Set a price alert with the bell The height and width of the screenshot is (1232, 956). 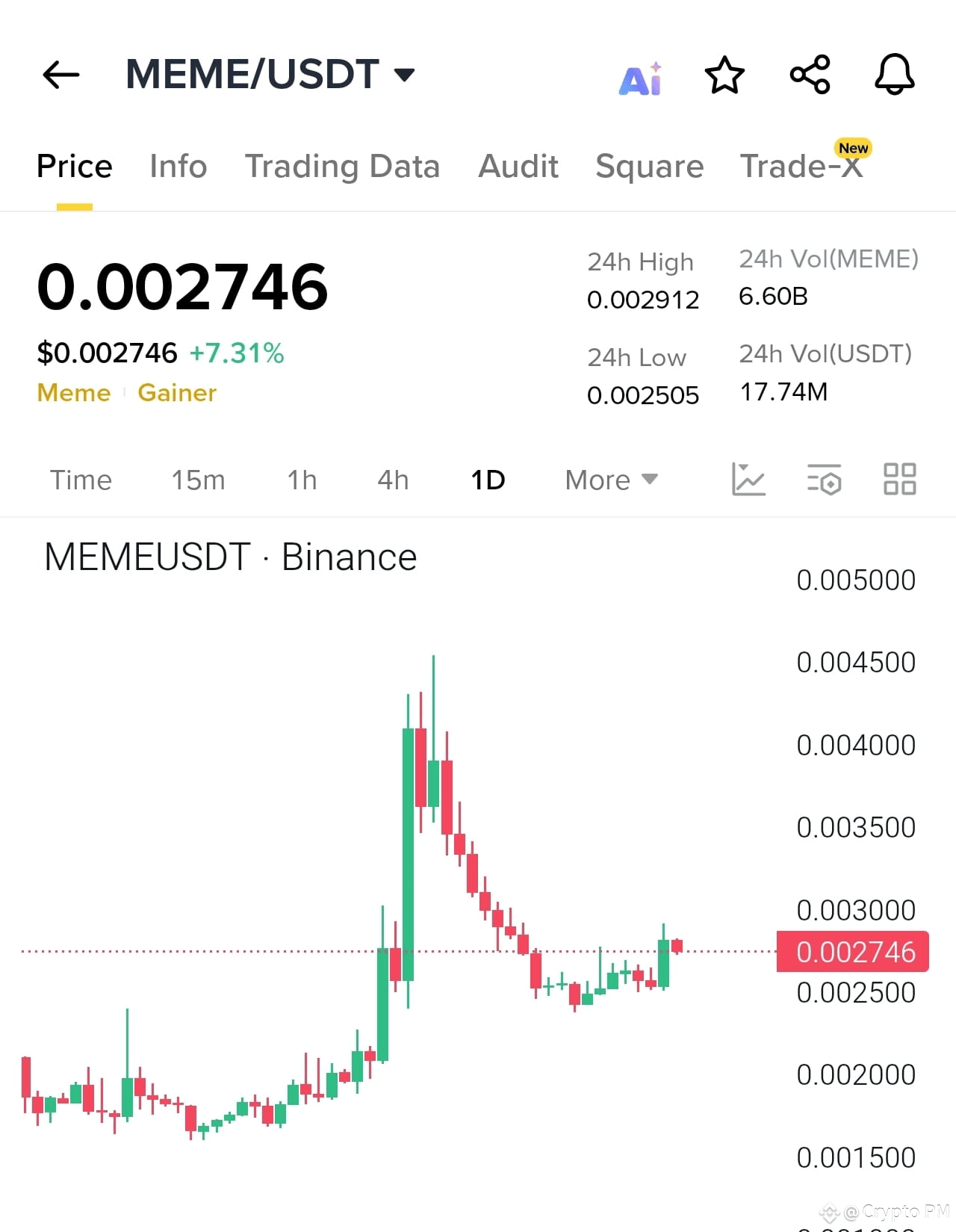(894, 75)
